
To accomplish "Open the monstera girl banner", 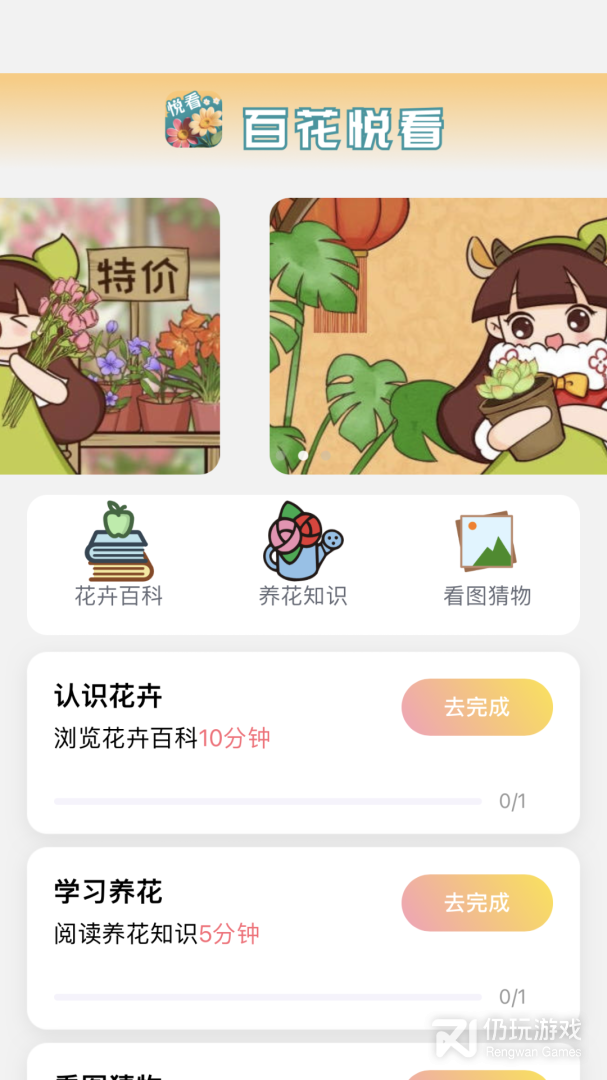I will pos(438,336).
